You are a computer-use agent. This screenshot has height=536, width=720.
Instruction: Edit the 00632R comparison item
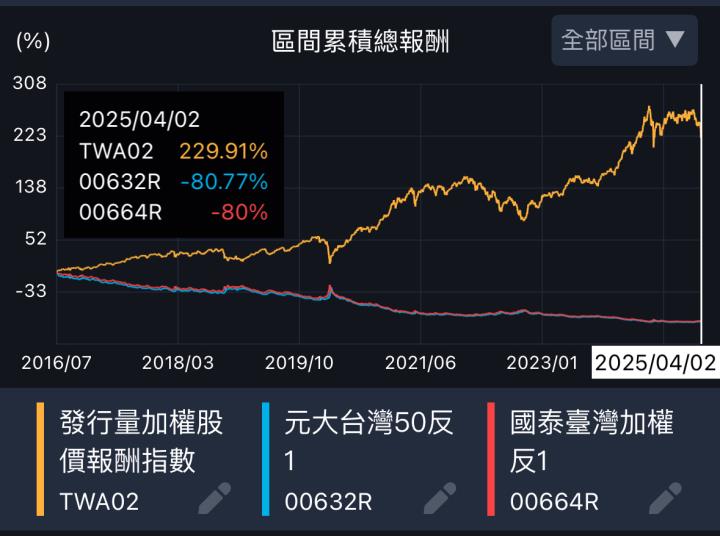440,497
